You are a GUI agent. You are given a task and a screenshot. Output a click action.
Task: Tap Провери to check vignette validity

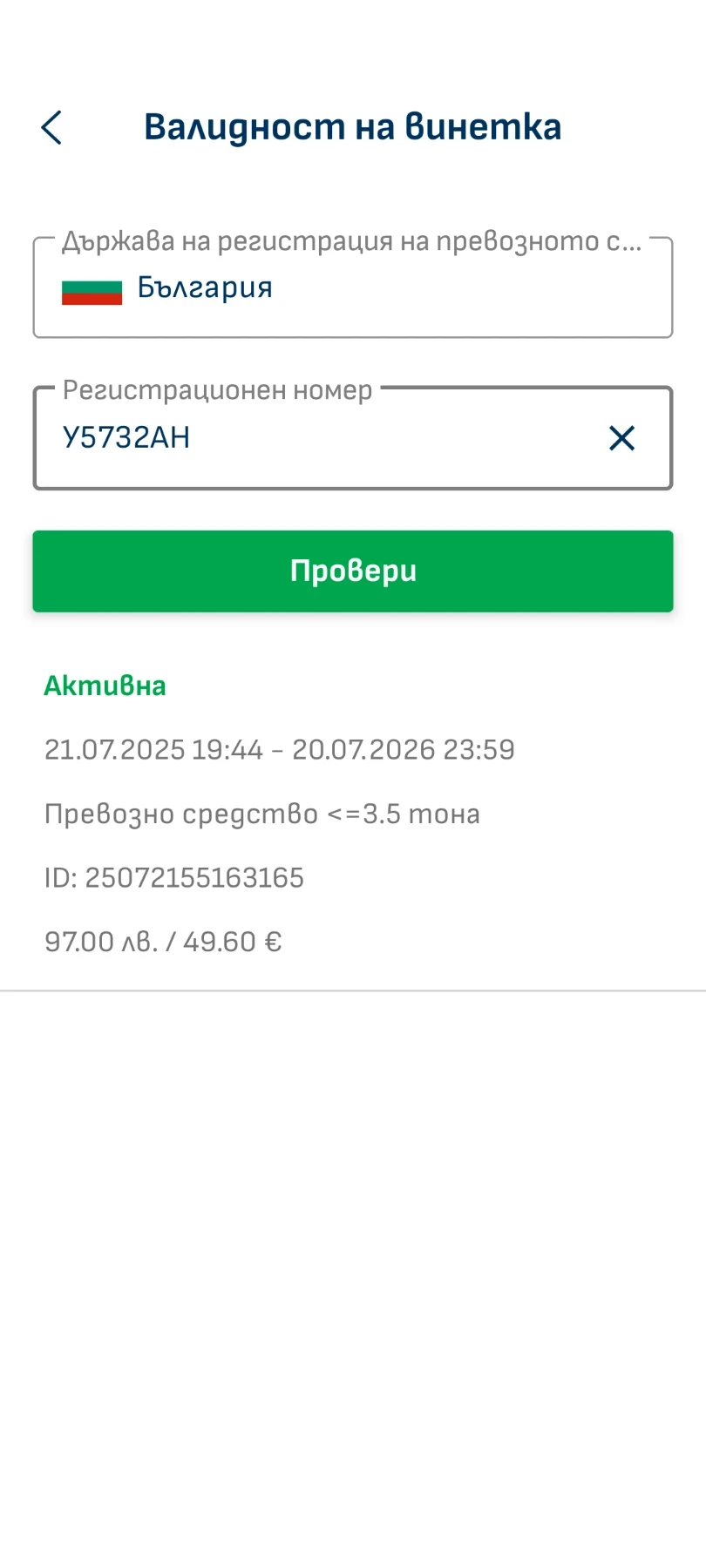[352, 571]
